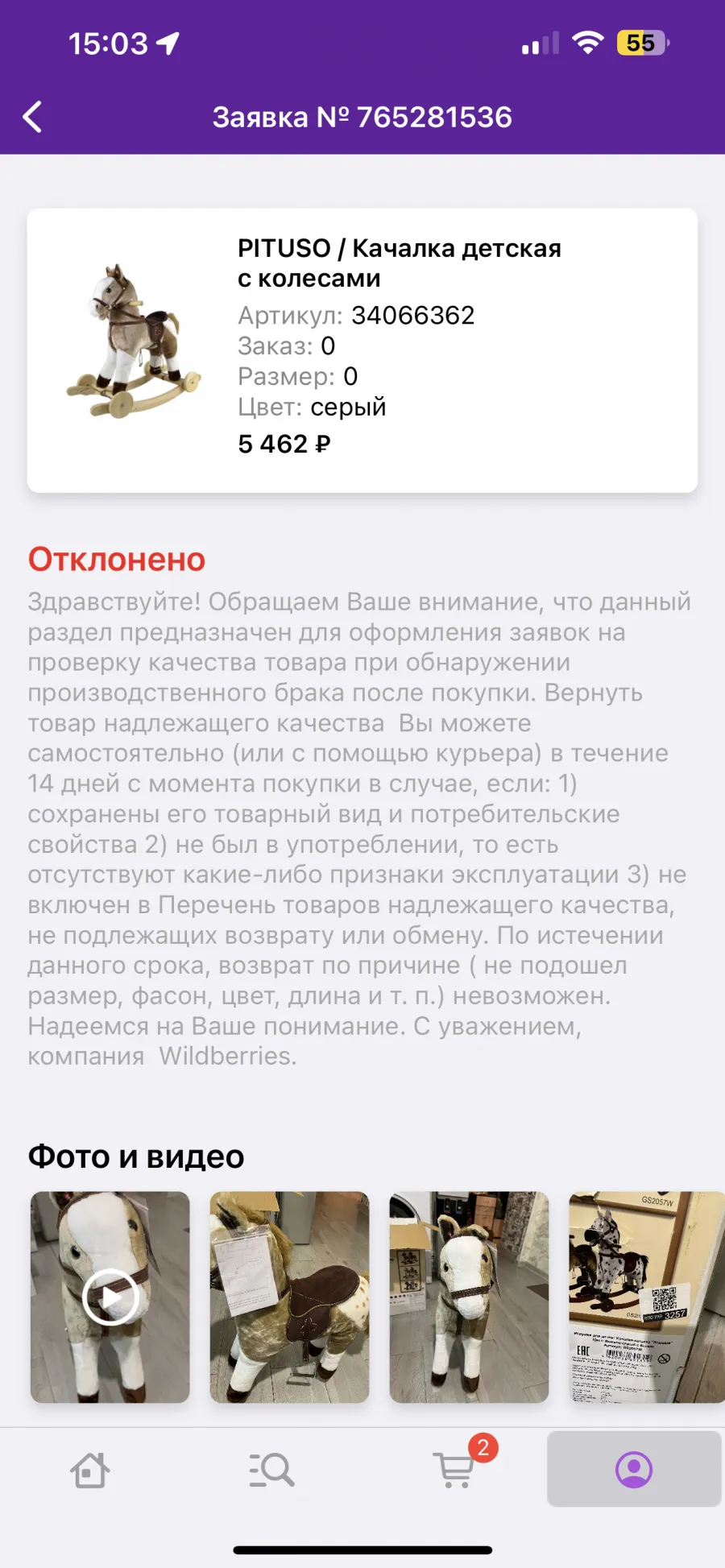Open the photo showing the brown saddle

[x=290, y=1297]
